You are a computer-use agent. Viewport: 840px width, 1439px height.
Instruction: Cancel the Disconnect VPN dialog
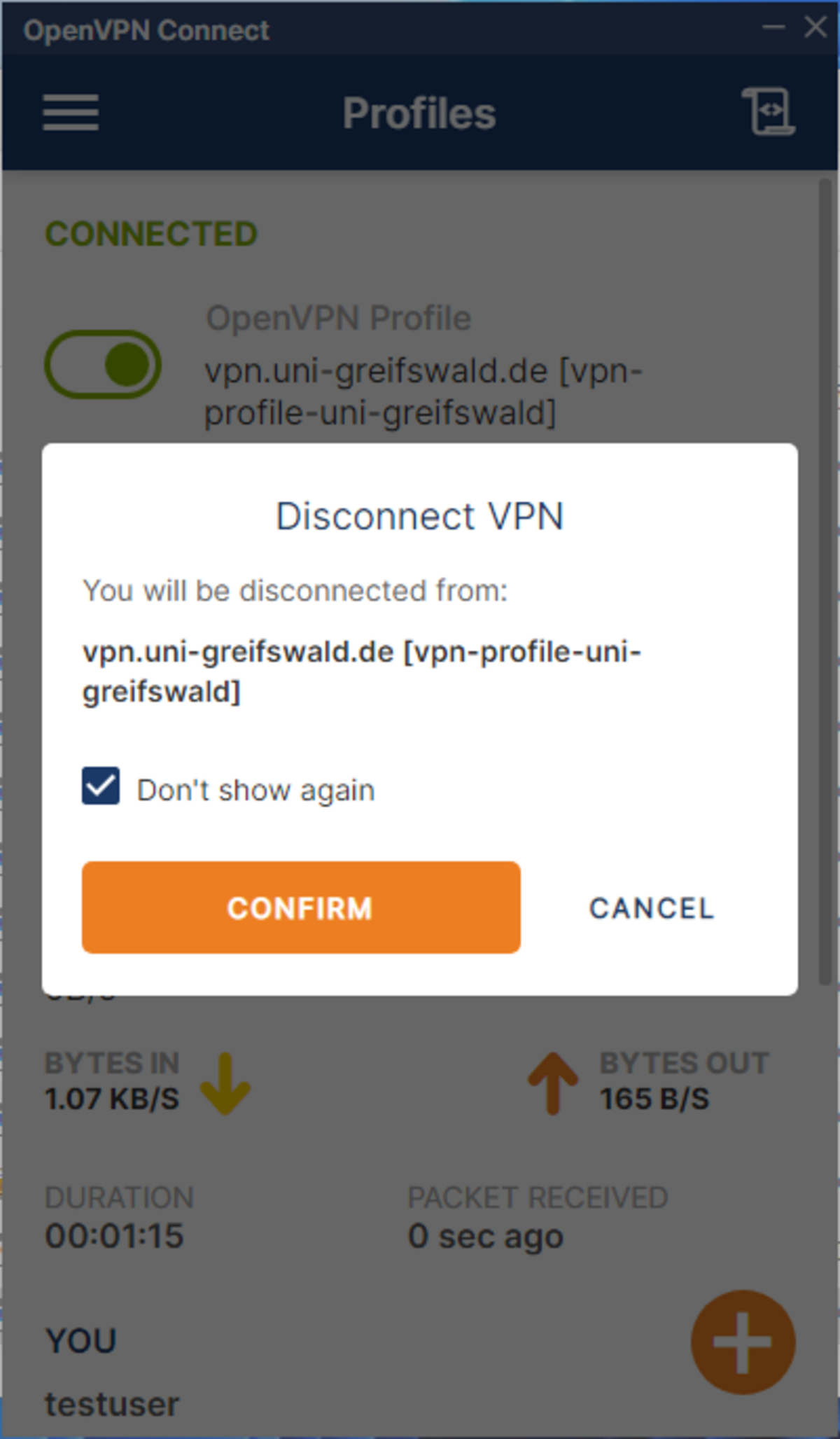[x=651, y=908]
